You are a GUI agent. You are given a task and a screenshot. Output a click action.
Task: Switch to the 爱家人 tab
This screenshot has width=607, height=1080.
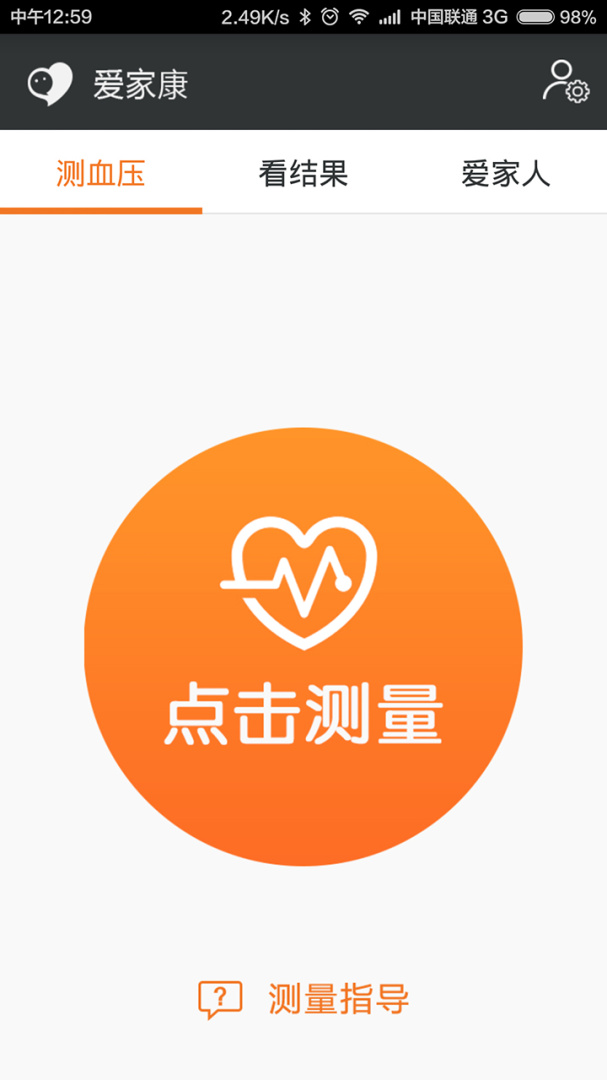[505, 174]
